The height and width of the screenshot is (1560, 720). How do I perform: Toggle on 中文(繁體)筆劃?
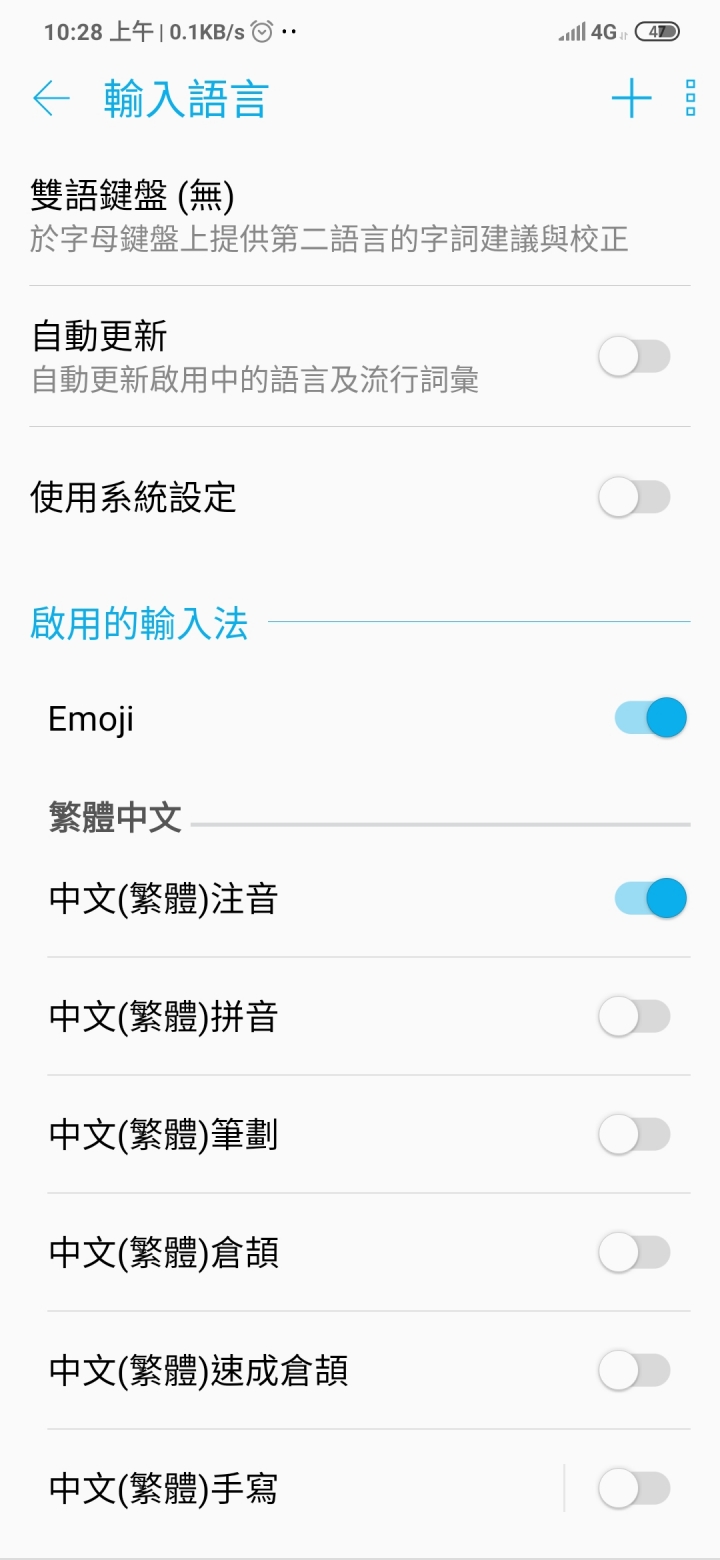pyautogui.click(x=634, y=1134)
